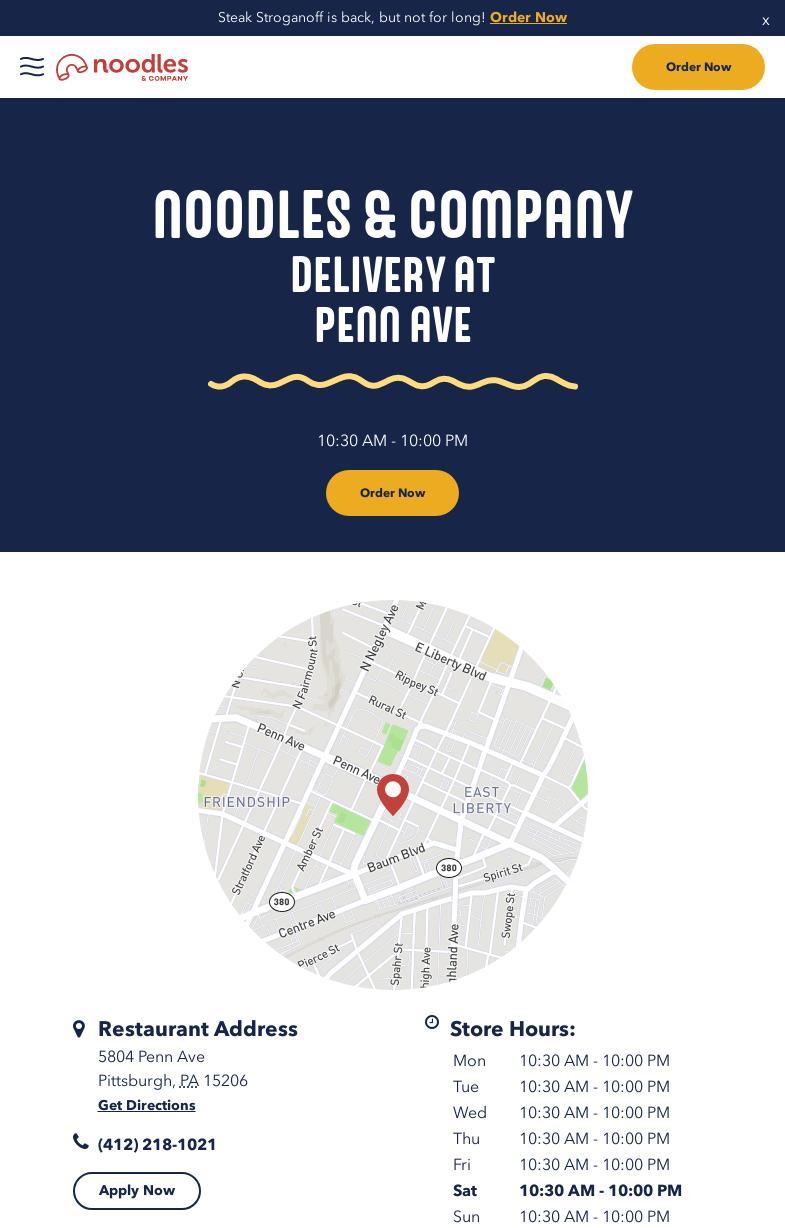Call the restaurant at (412) 218-1021
785x1228 pixels.
click(157, 1145)
